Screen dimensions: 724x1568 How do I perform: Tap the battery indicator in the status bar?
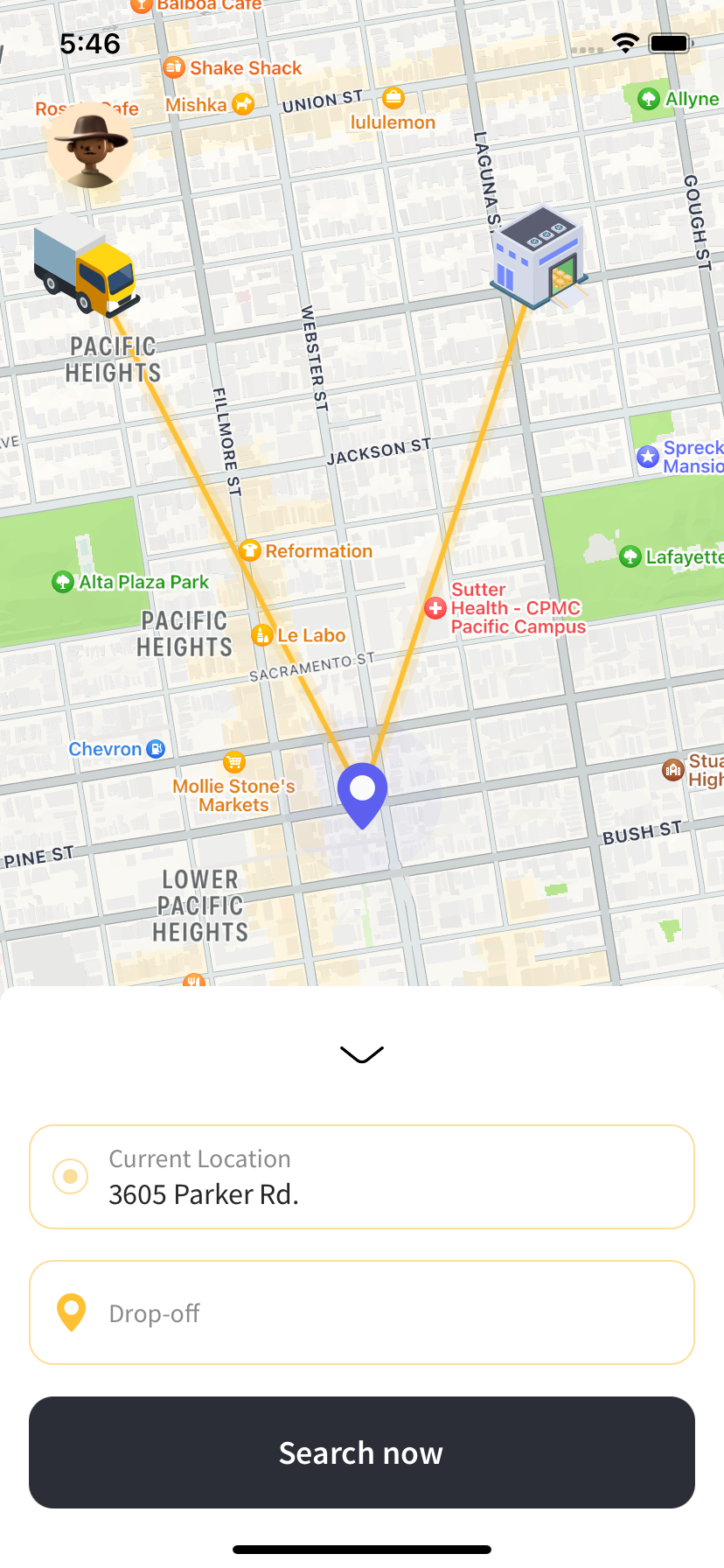click(669, 42)
